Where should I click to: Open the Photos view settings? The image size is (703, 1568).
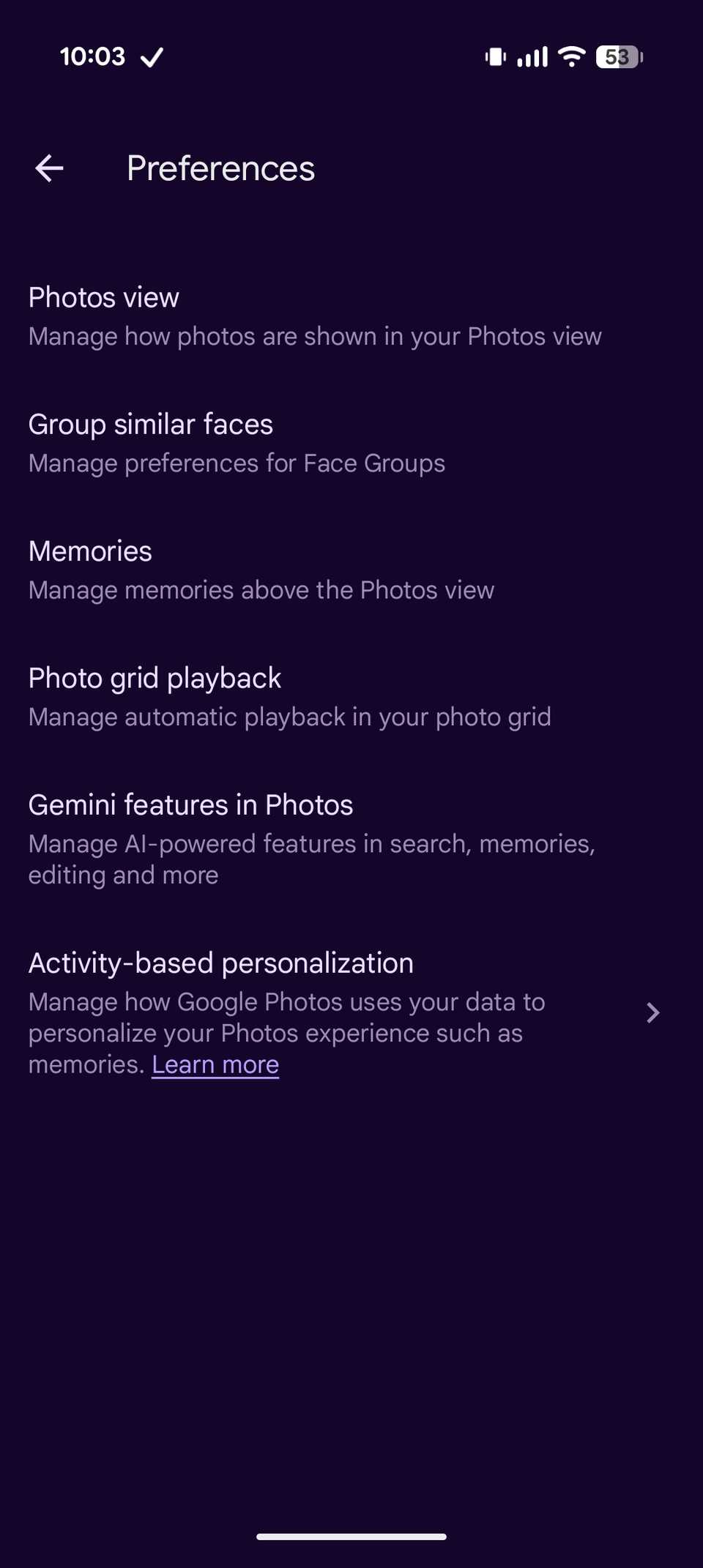click(x=103, y=297)
